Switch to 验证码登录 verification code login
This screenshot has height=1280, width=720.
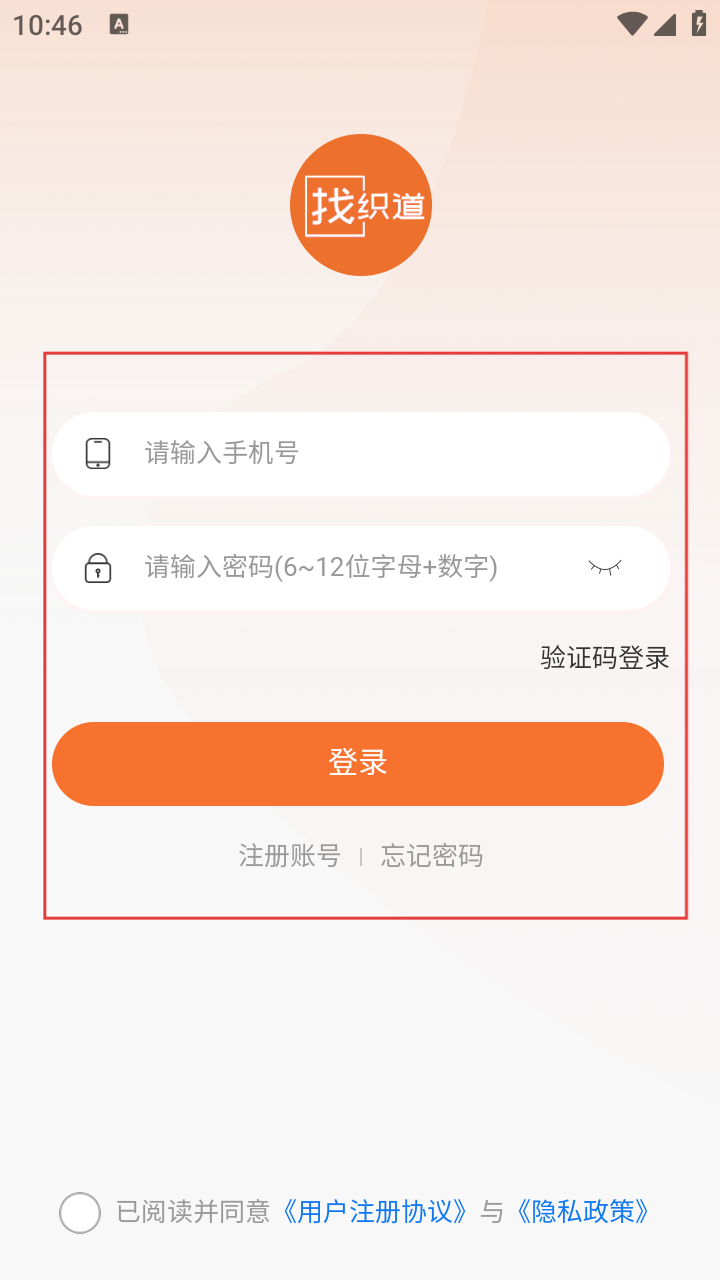point(604,658)
